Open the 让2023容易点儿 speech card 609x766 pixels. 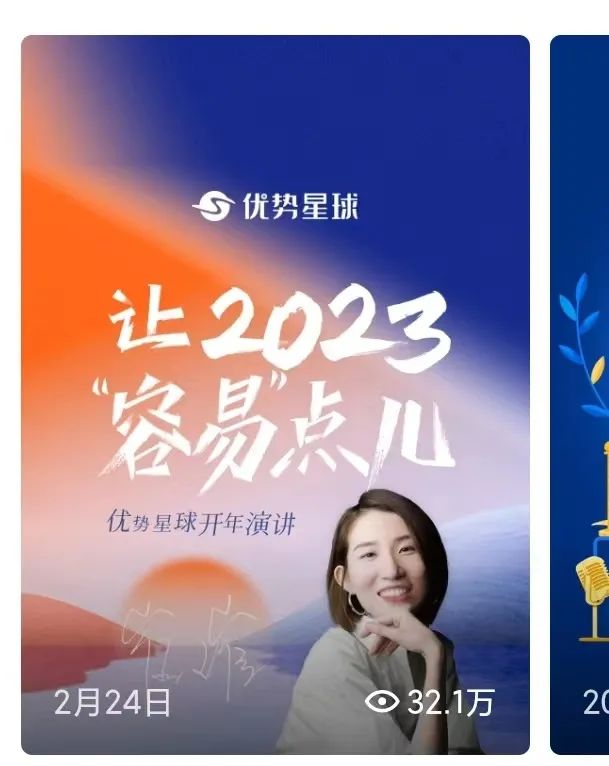tap(275, 395)
